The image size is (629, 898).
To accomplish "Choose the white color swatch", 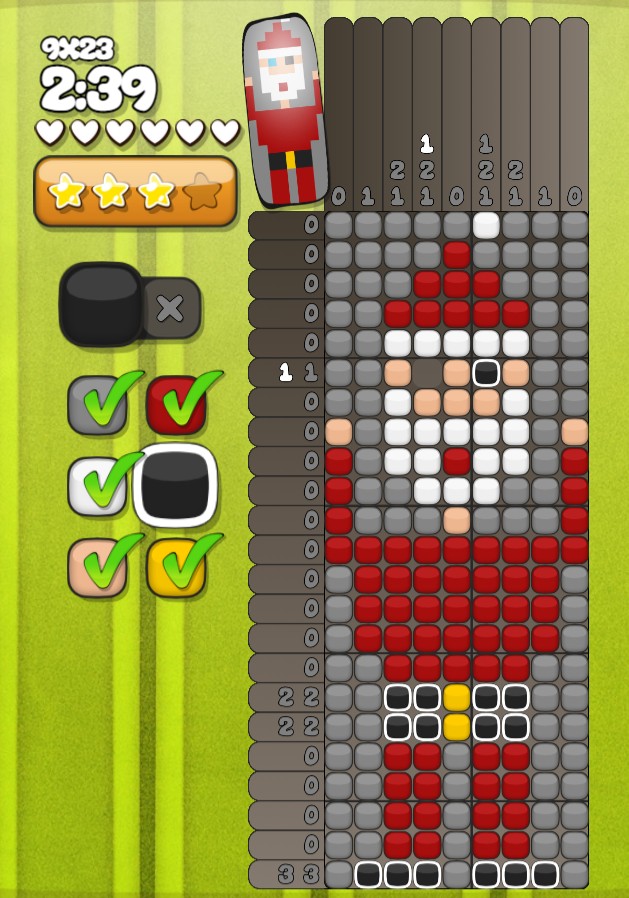I will tap(96, 485).
